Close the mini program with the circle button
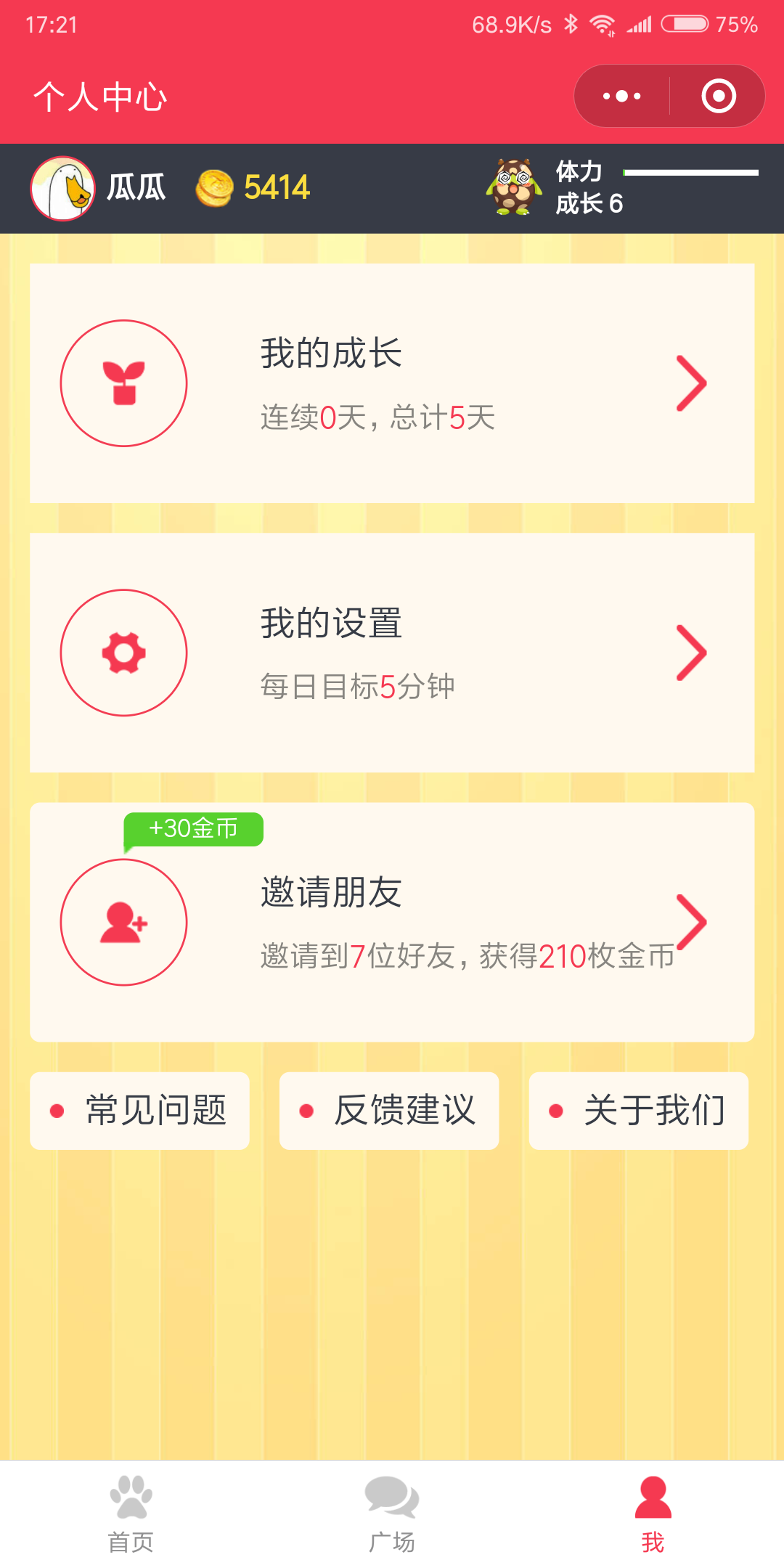784x1568 pixels. (719, 96)
